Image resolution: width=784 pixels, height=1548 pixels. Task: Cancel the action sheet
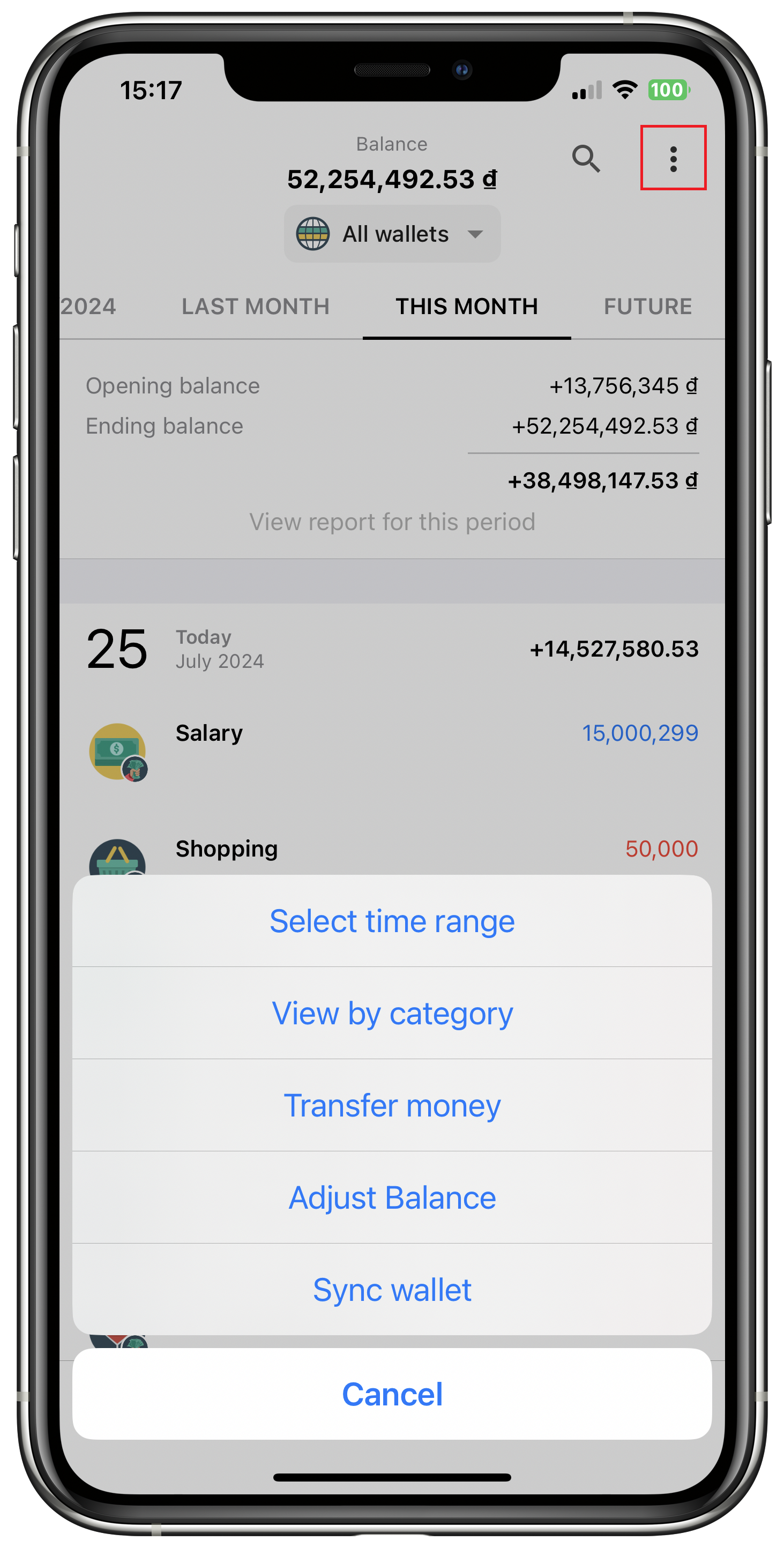(x=392, y=1394)
